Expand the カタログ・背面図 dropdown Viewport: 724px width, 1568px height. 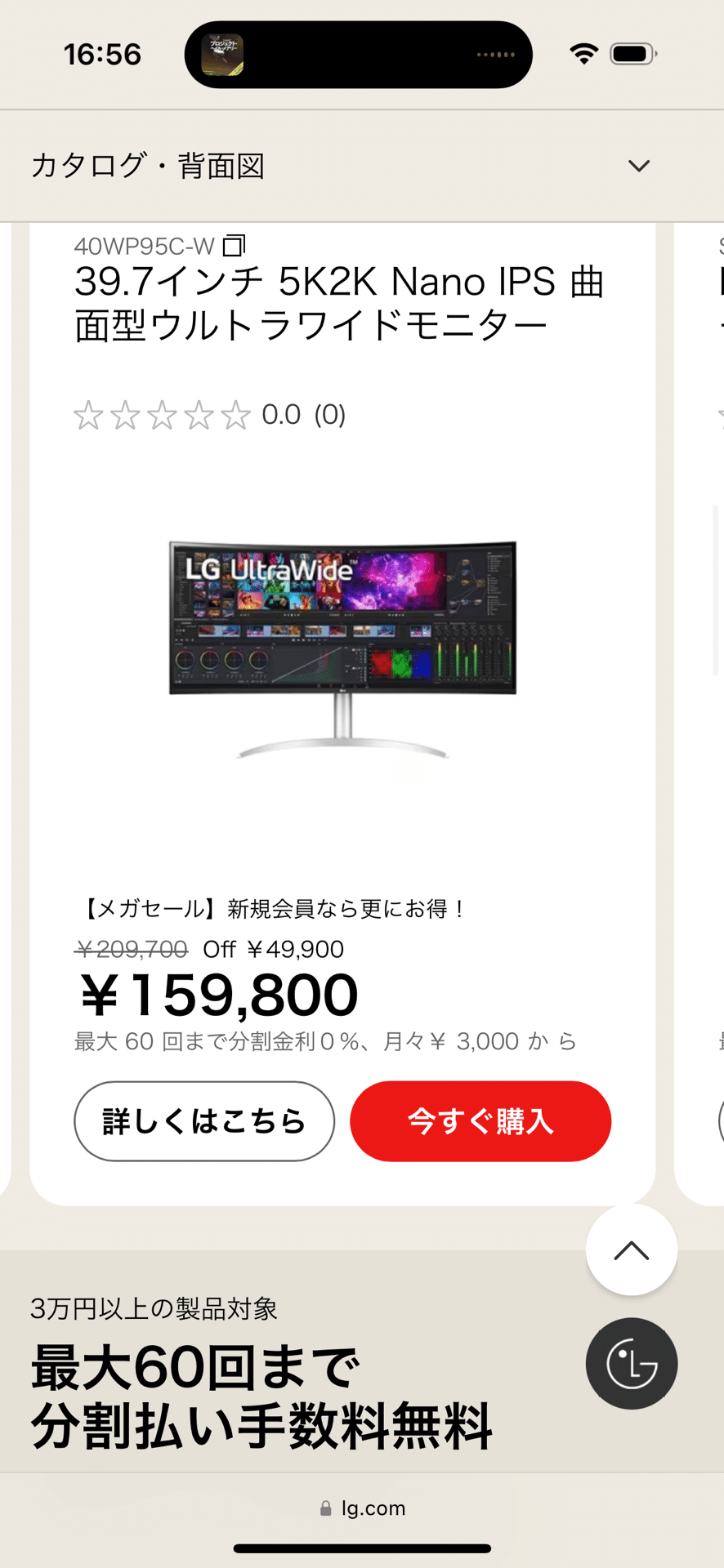[x=638, y=166]
